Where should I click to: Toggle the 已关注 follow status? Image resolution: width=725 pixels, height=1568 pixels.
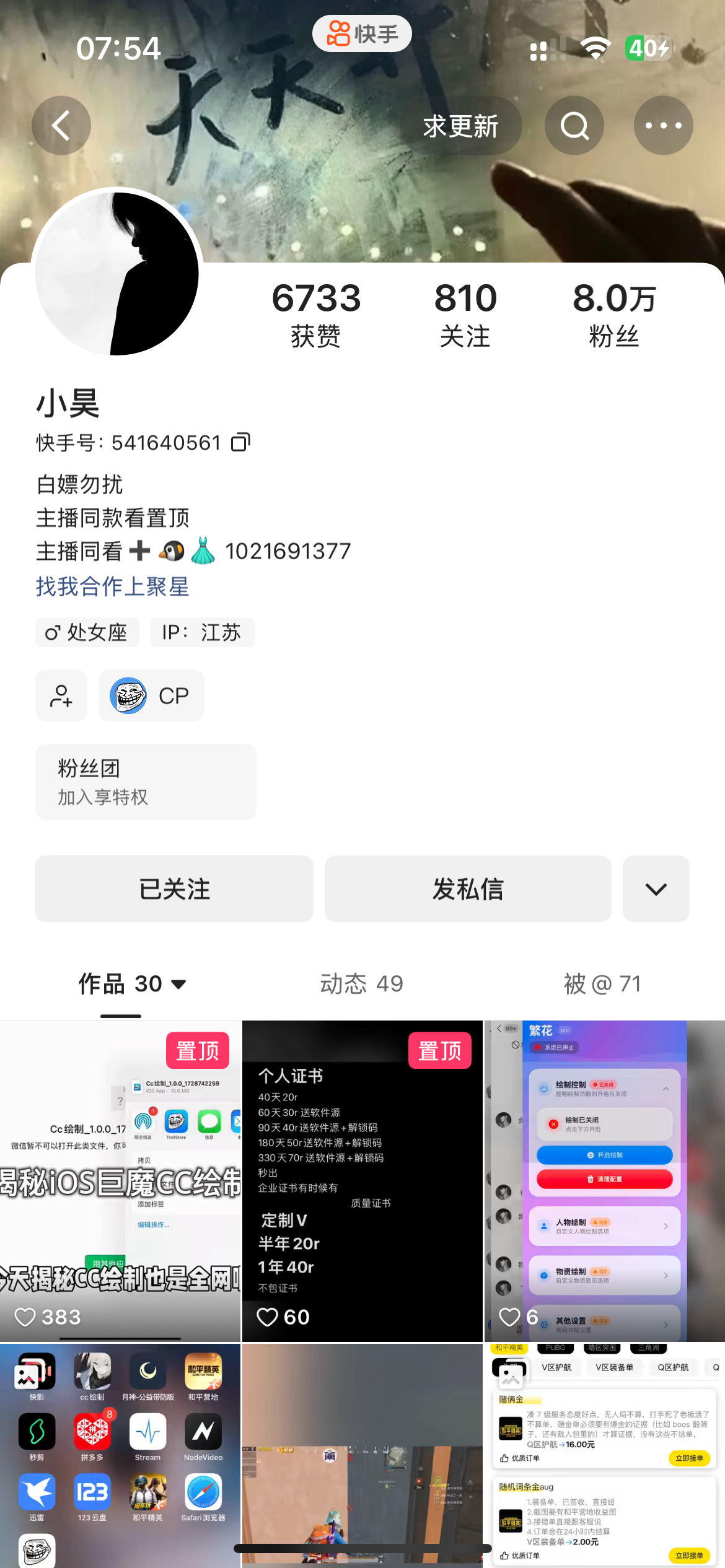point(175,889)
